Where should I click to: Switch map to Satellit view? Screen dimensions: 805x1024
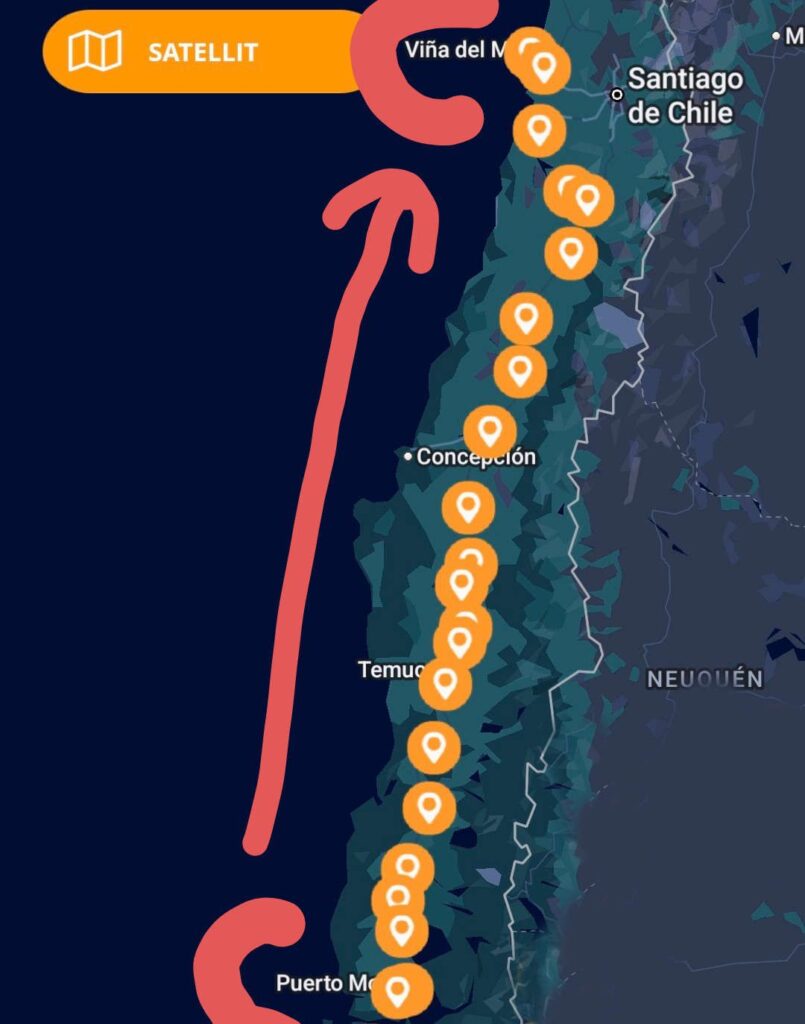coord(200,52)
